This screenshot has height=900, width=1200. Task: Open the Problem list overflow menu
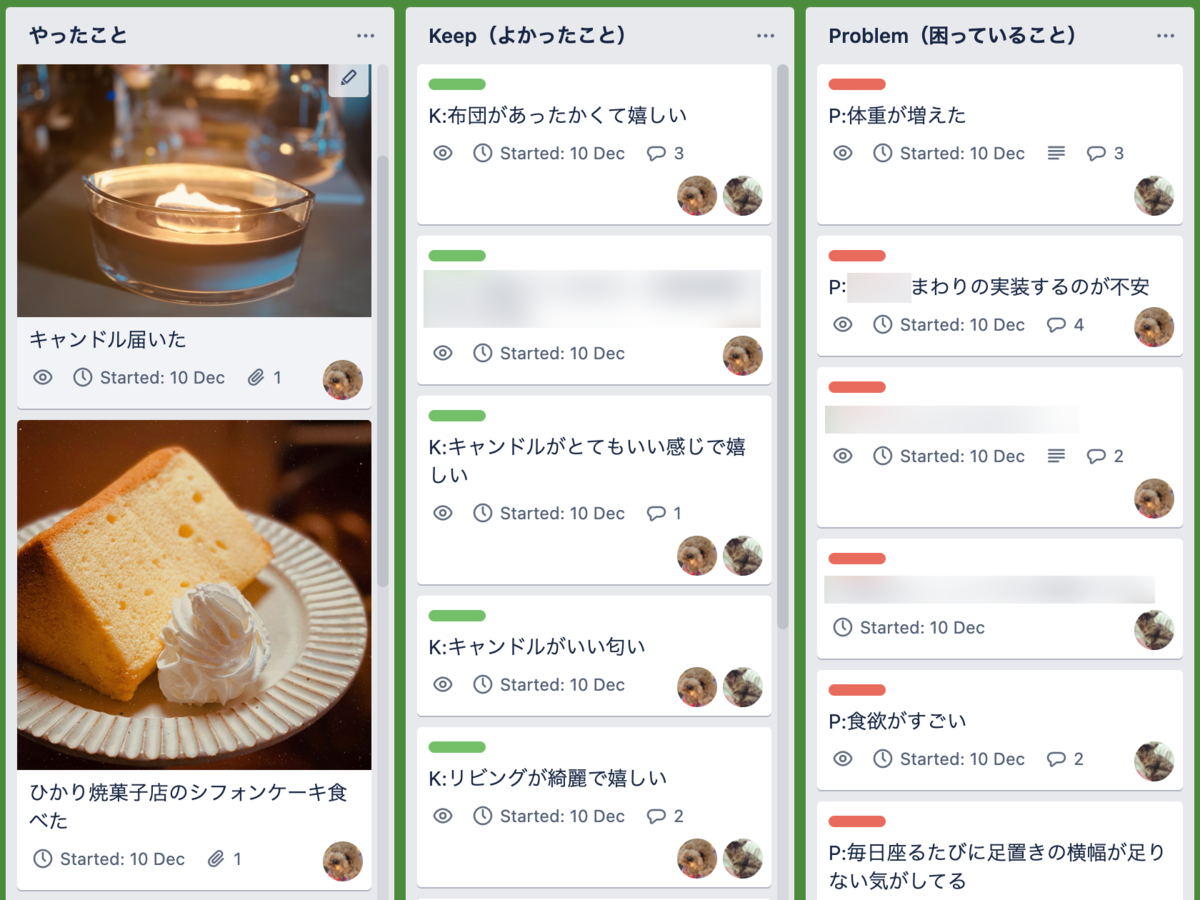(1165, 36)
